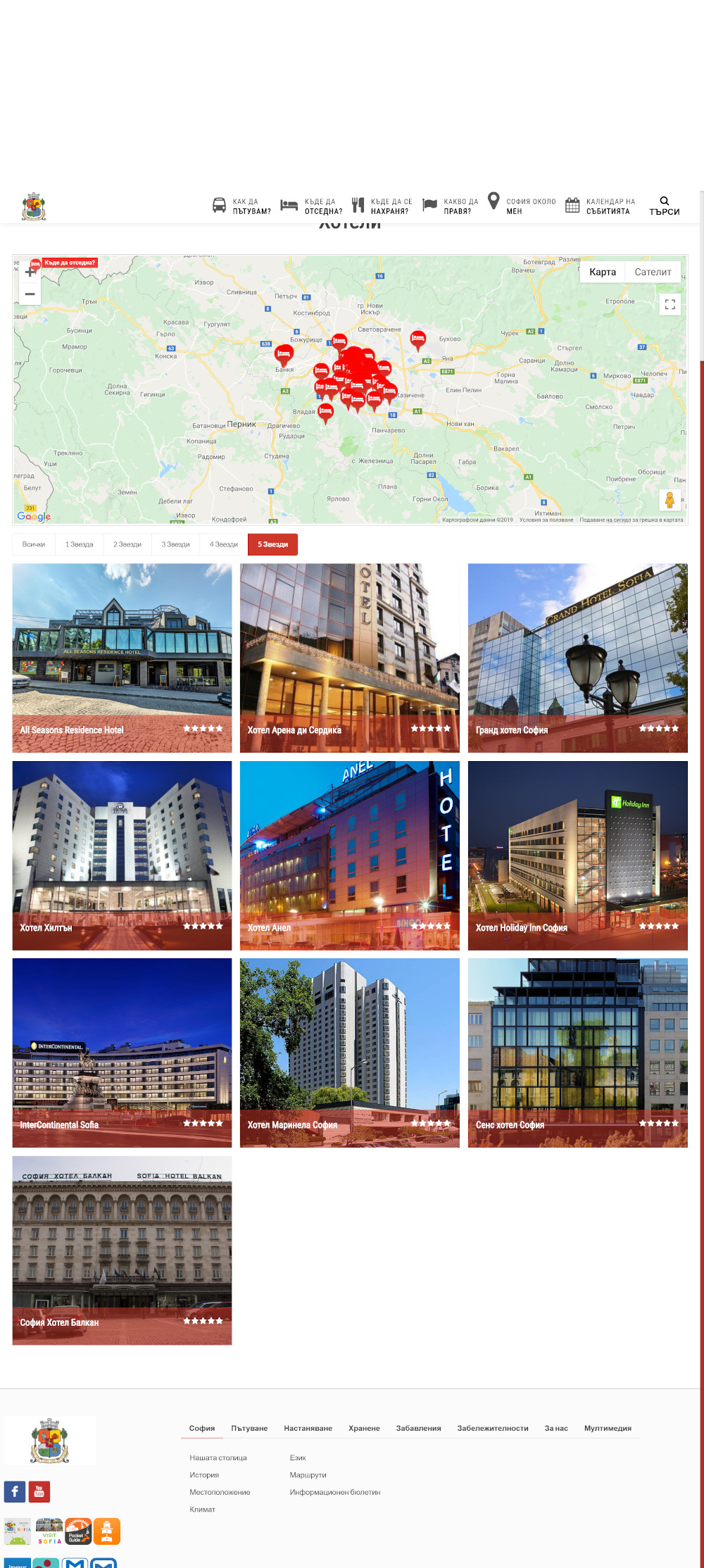Viewport: 704px width, 1568px height.
Task: Open the Как да пътувам? menu
Action: tap(241, 206)
